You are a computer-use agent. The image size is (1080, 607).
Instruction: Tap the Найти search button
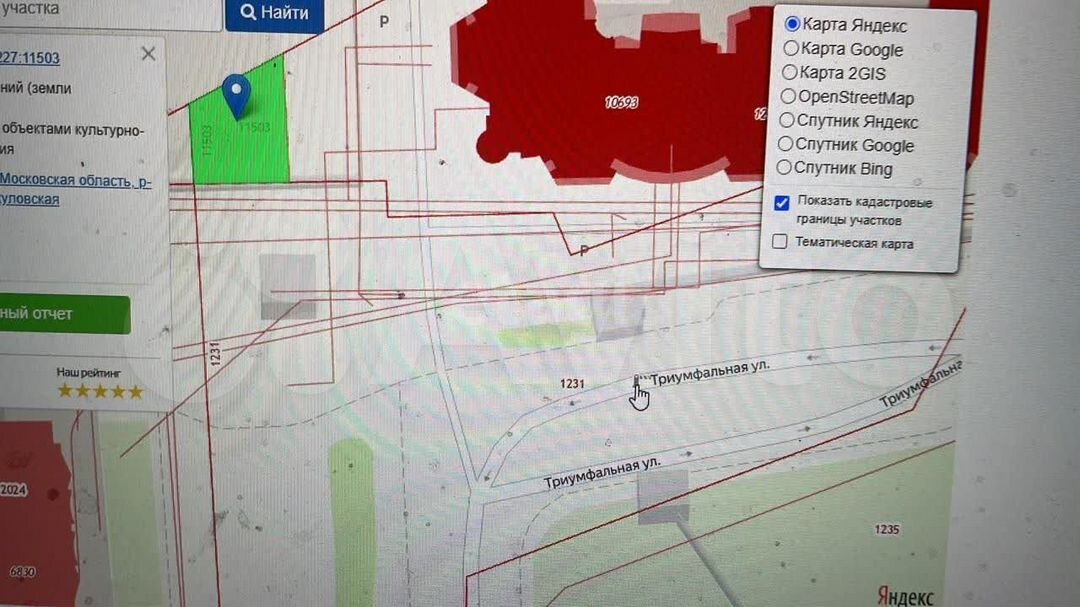click(274, 14)
